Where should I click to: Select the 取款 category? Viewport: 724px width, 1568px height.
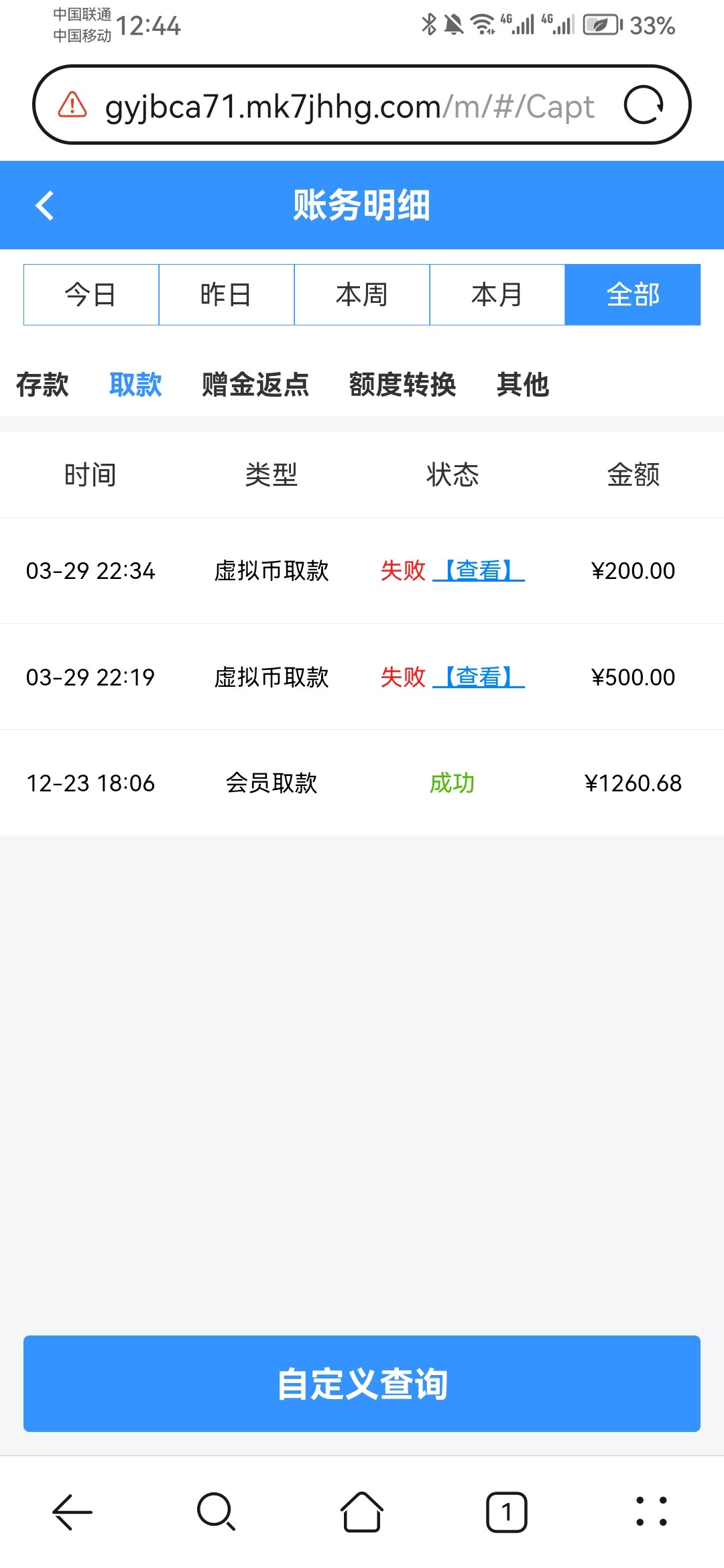[135, 385]
